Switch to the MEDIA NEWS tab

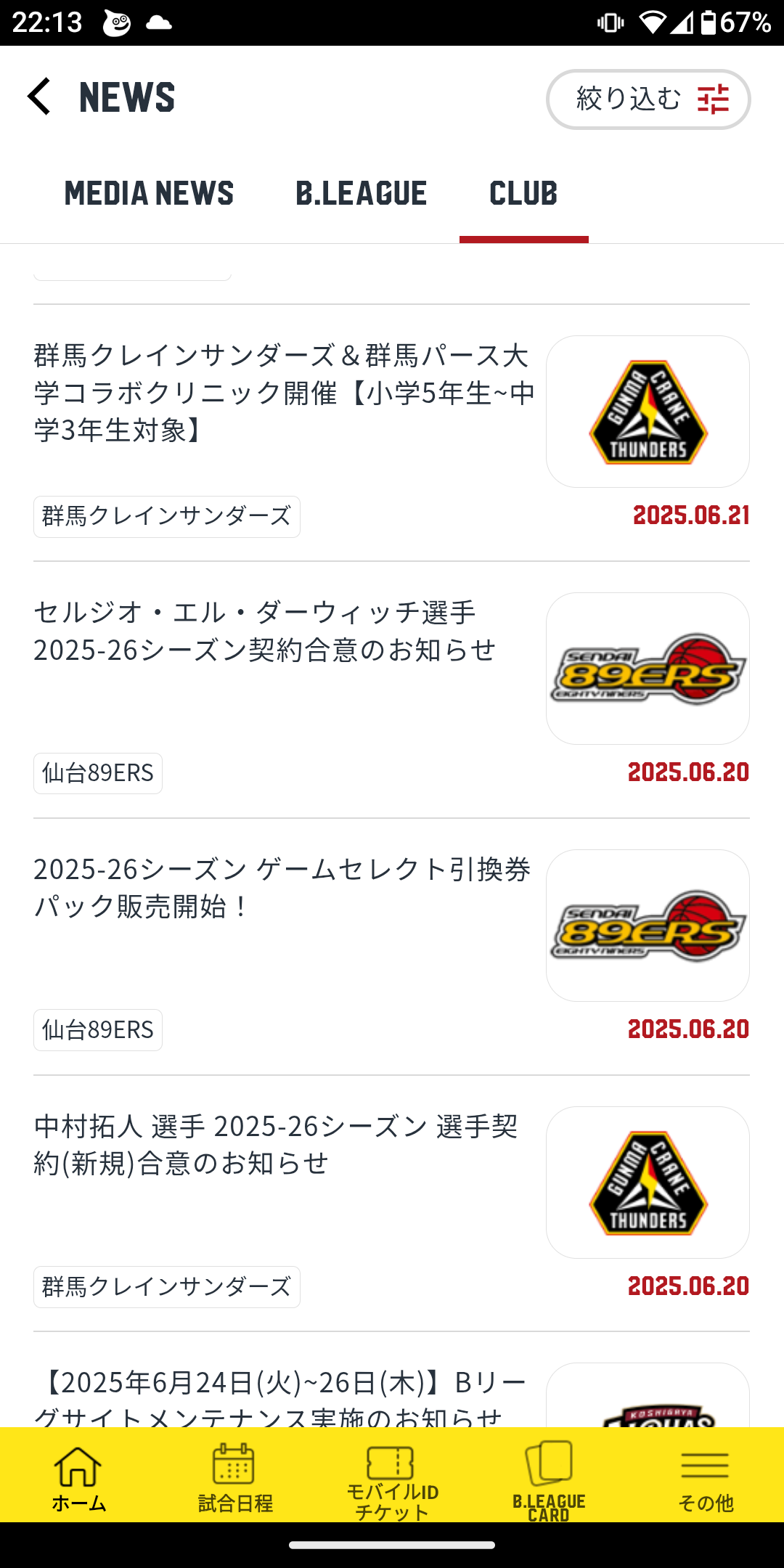tap(149, 194)
